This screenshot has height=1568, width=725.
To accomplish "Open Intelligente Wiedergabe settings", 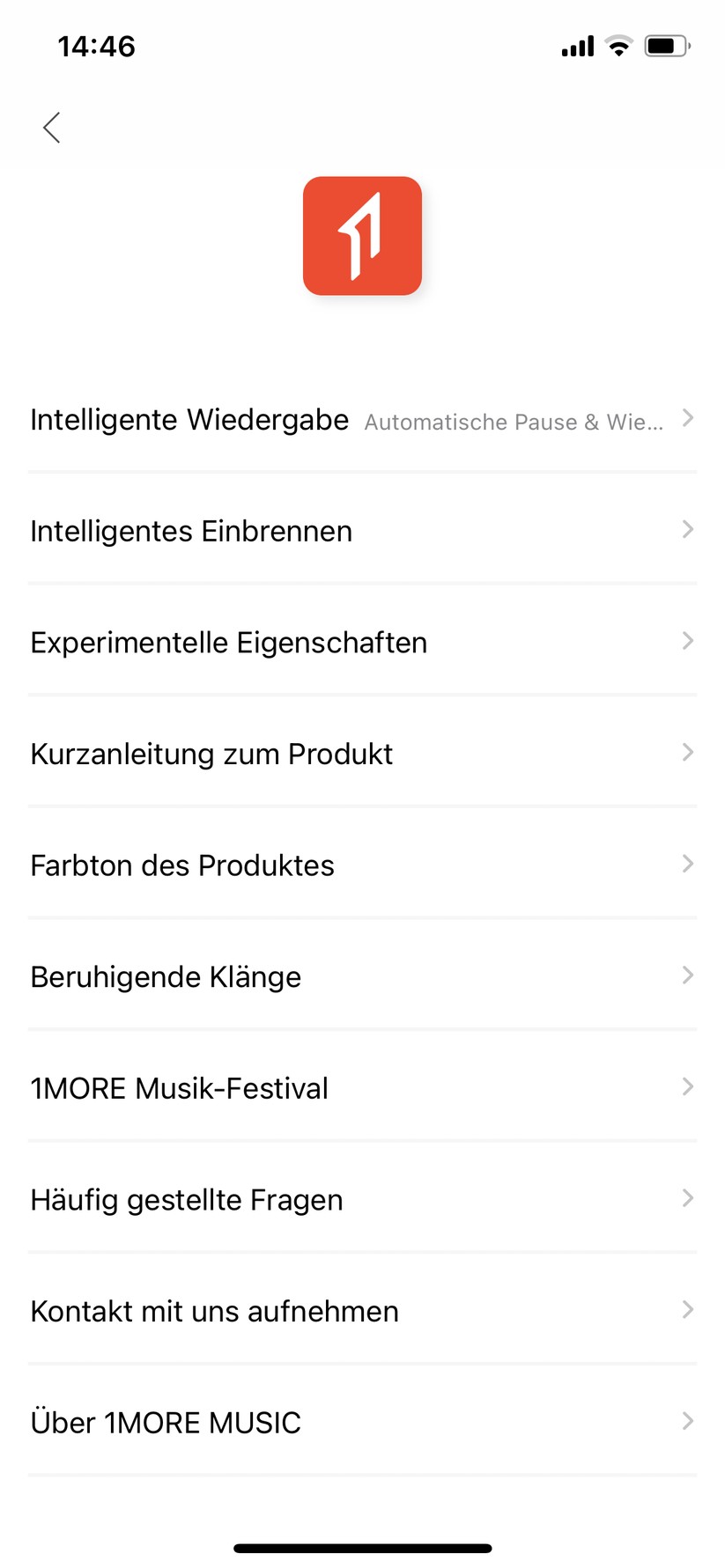I will pyautogui.click(x=189, y=420).
